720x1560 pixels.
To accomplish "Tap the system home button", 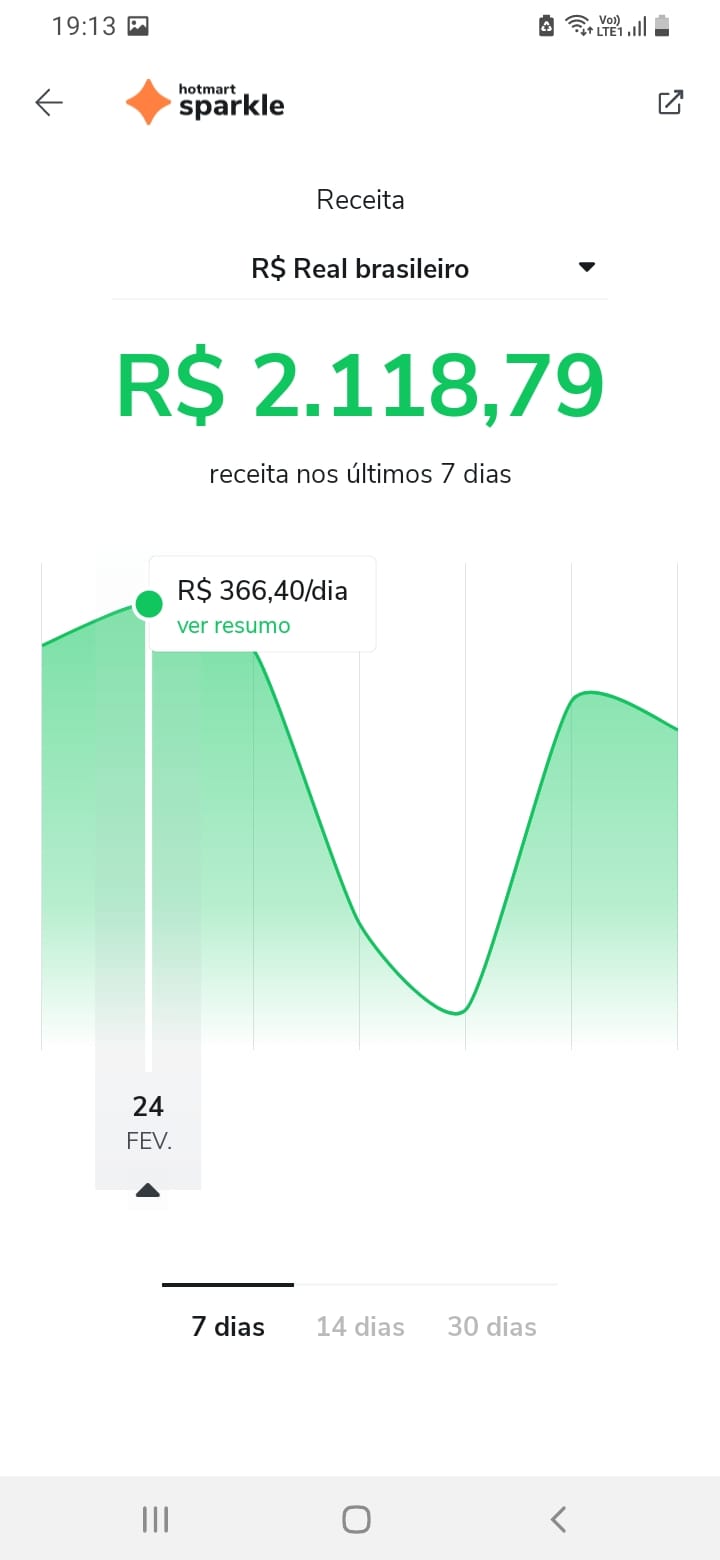I will pos(356,1519).
